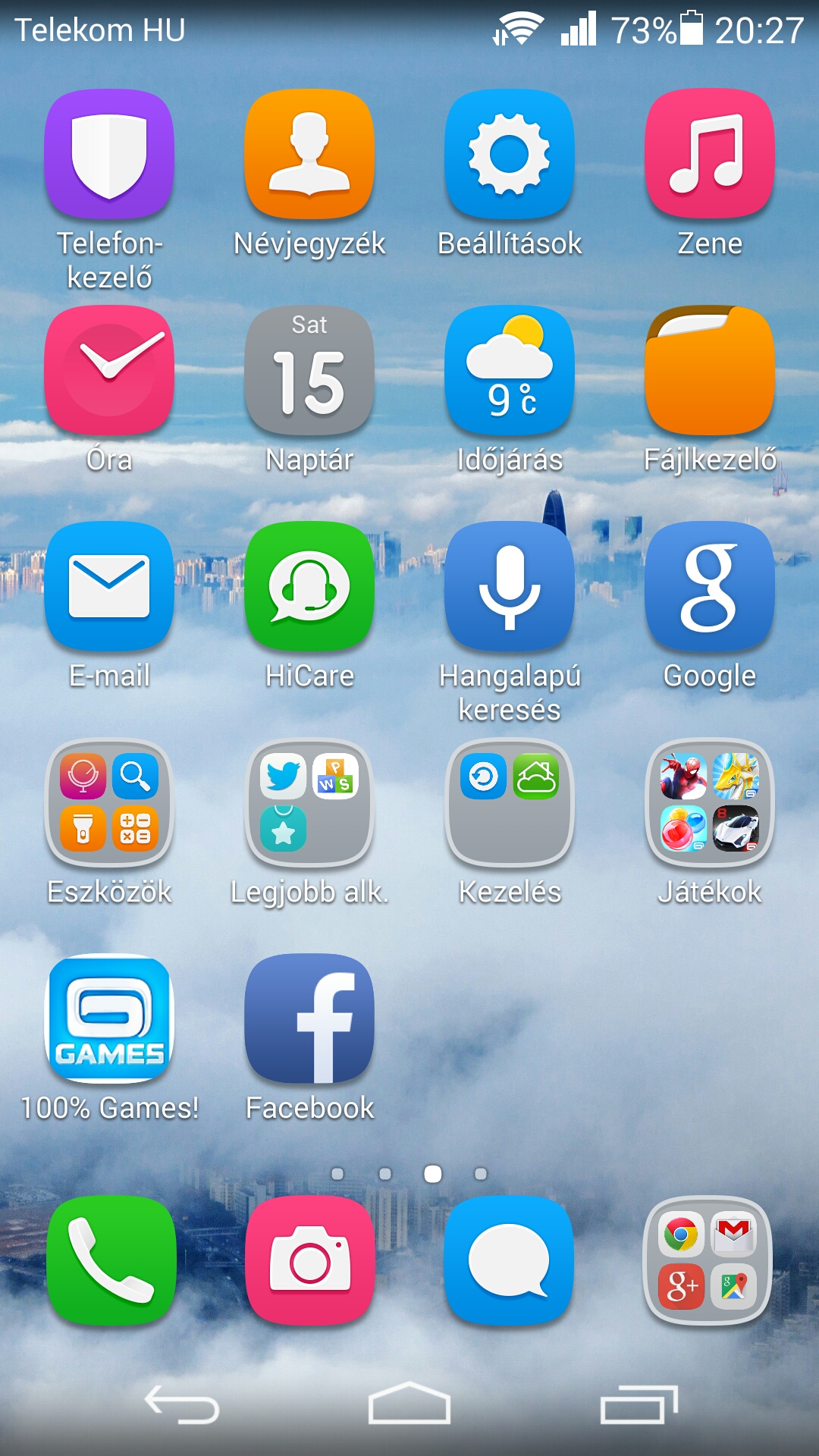Open the Fájlkezelő file manager
This screenshot has width=819, height=1456.
(x=710, y=372)
